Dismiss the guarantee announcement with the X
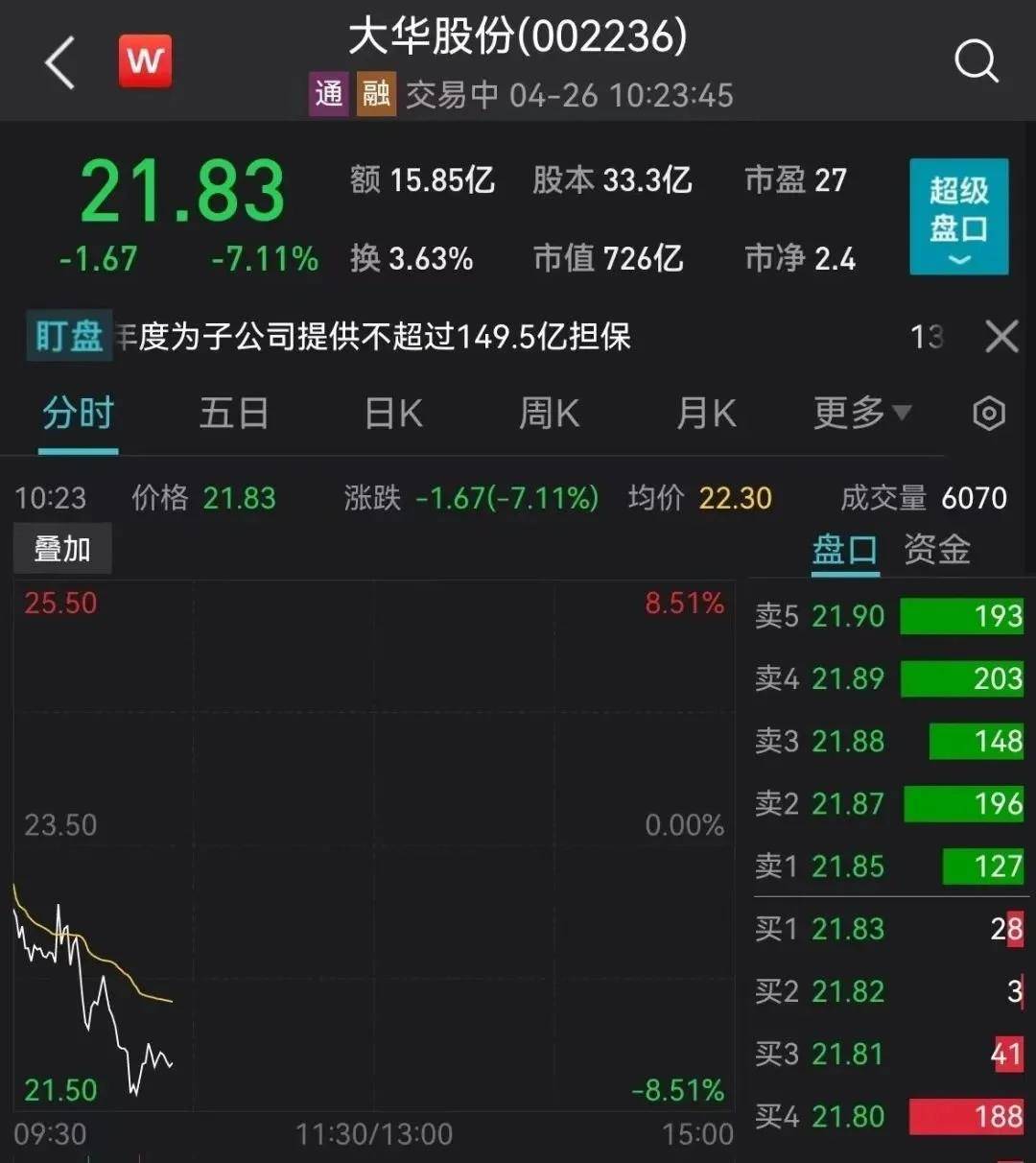 1001,337
